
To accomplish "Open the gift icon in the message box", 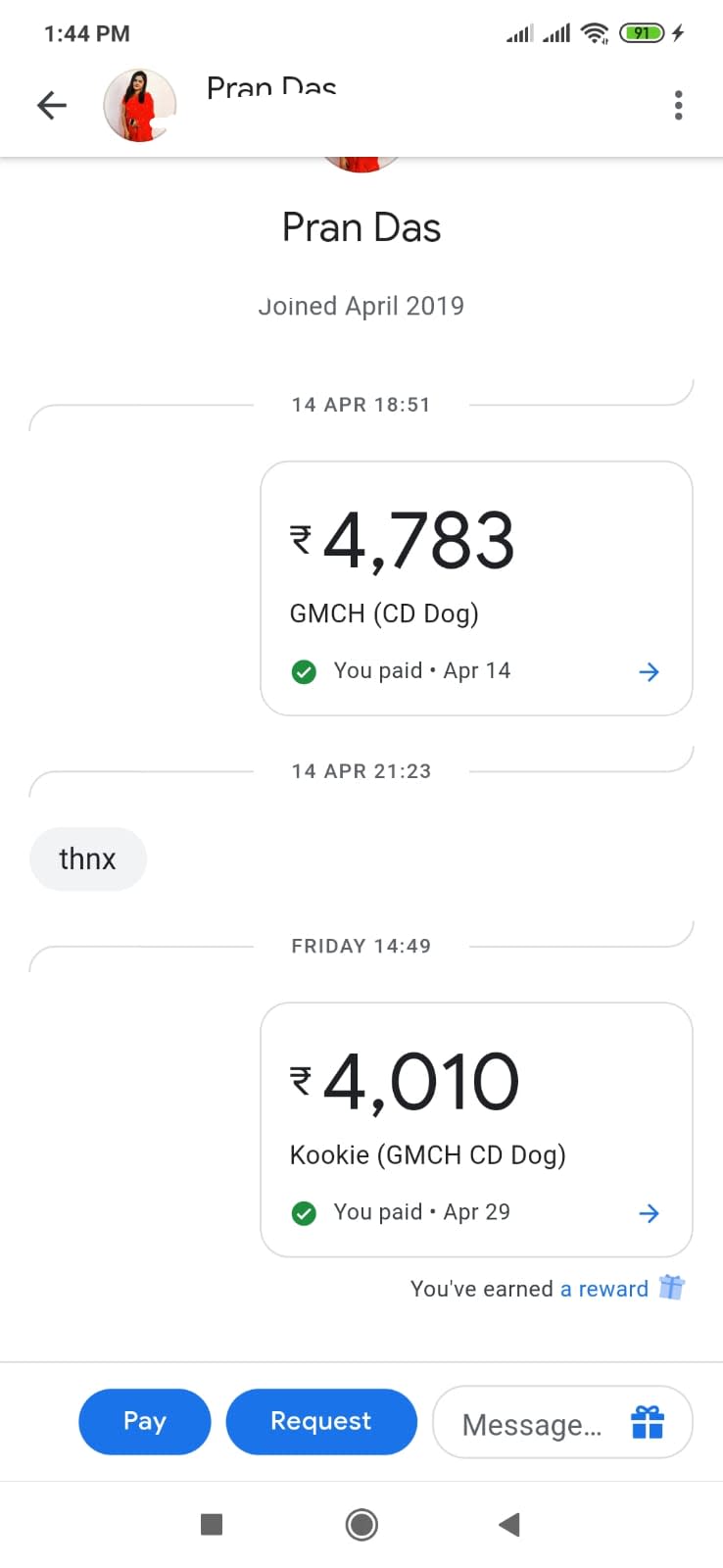I will click(x=648, y=1422).
